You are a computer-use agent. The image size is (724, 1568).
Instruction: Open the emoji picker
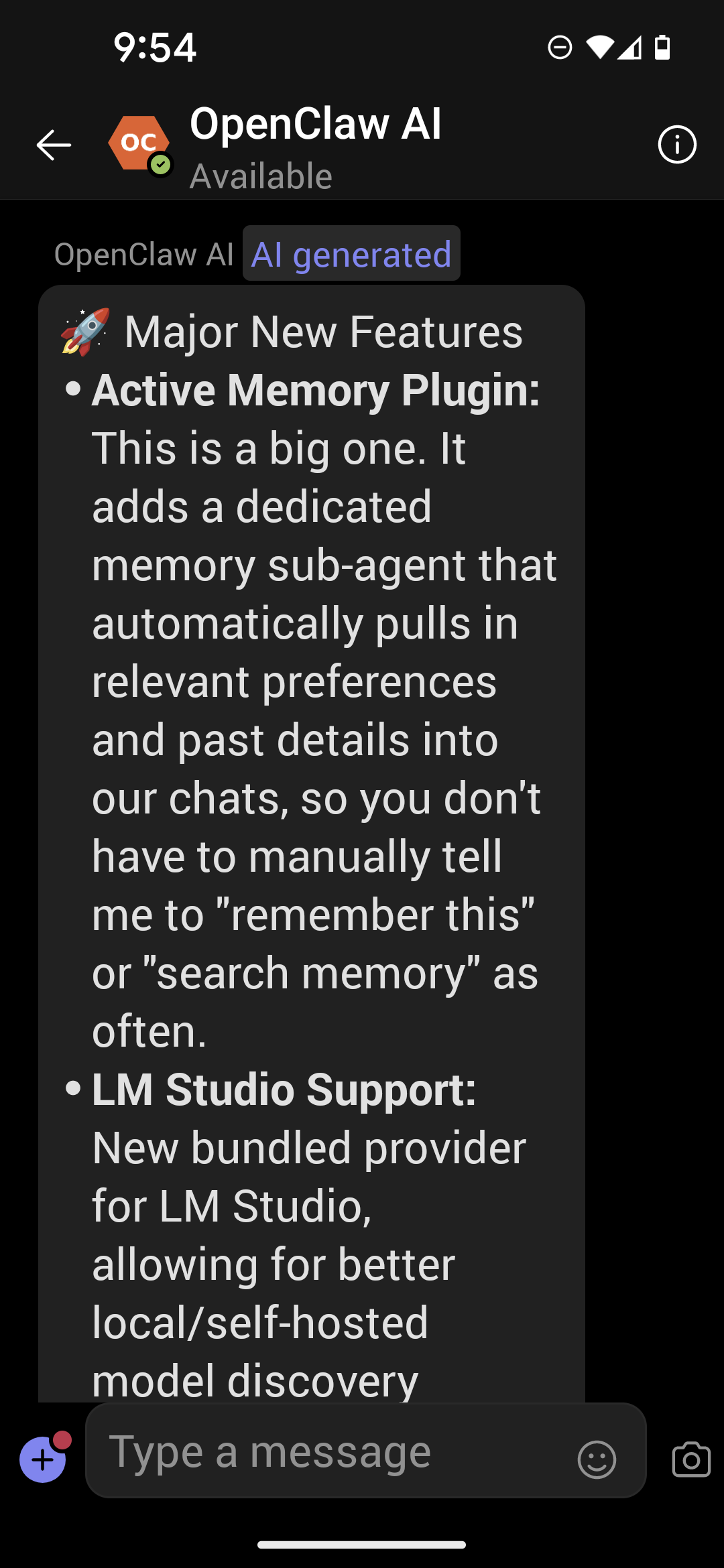(x=596, y=1459)
